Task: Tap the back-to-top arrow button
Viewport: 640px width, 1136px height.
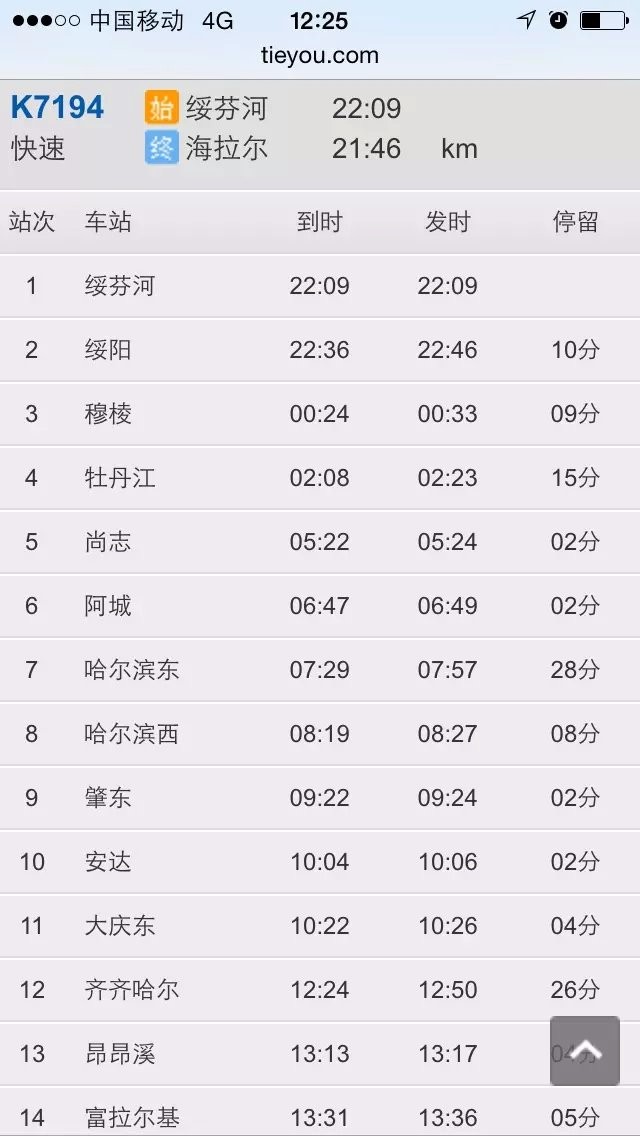Action: point(585,1051)
